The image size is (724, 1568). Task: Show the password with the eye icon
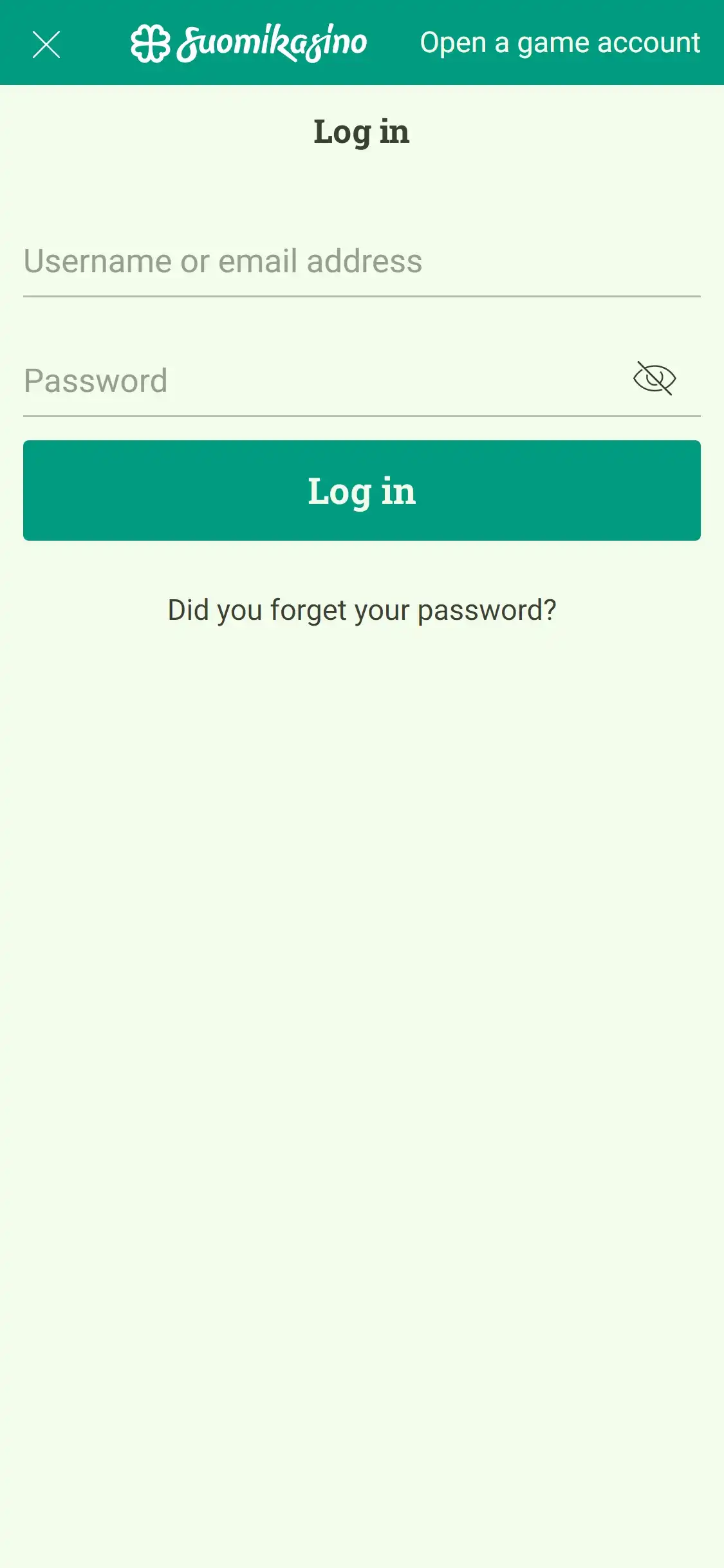click(654, 378)
